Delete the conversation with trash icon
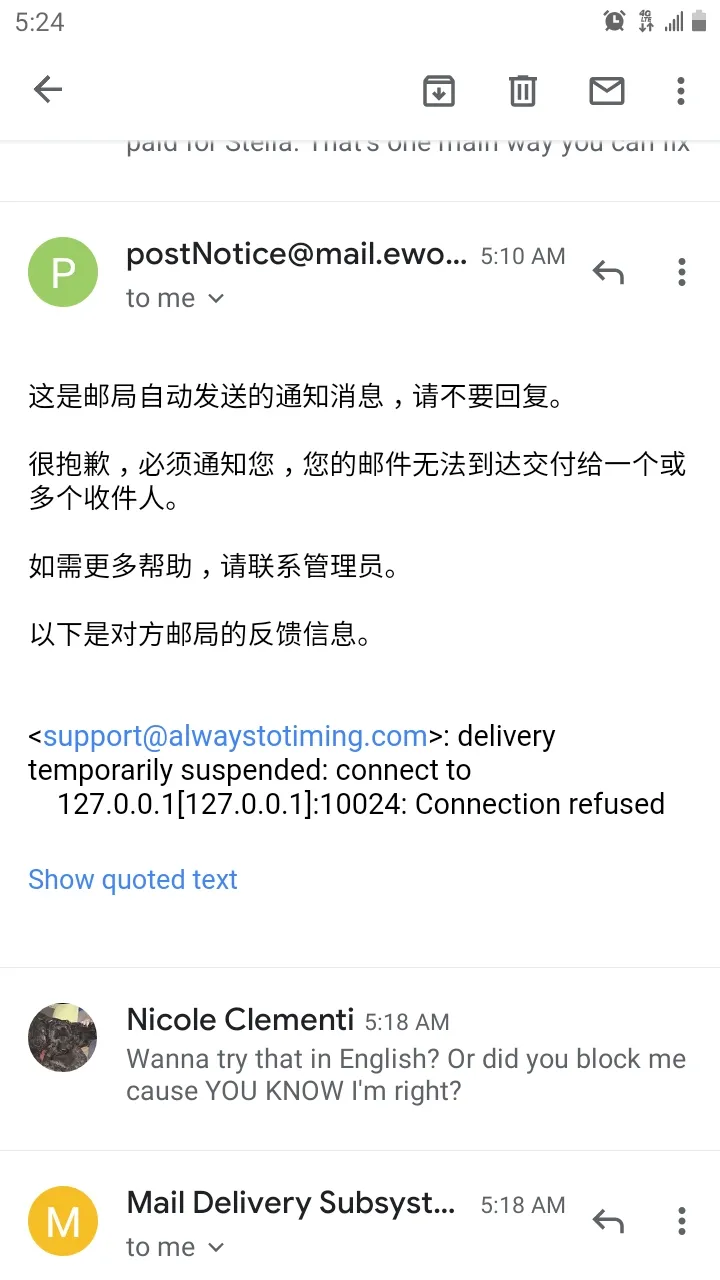This screenshot has width=720, height=1280. 523,90
